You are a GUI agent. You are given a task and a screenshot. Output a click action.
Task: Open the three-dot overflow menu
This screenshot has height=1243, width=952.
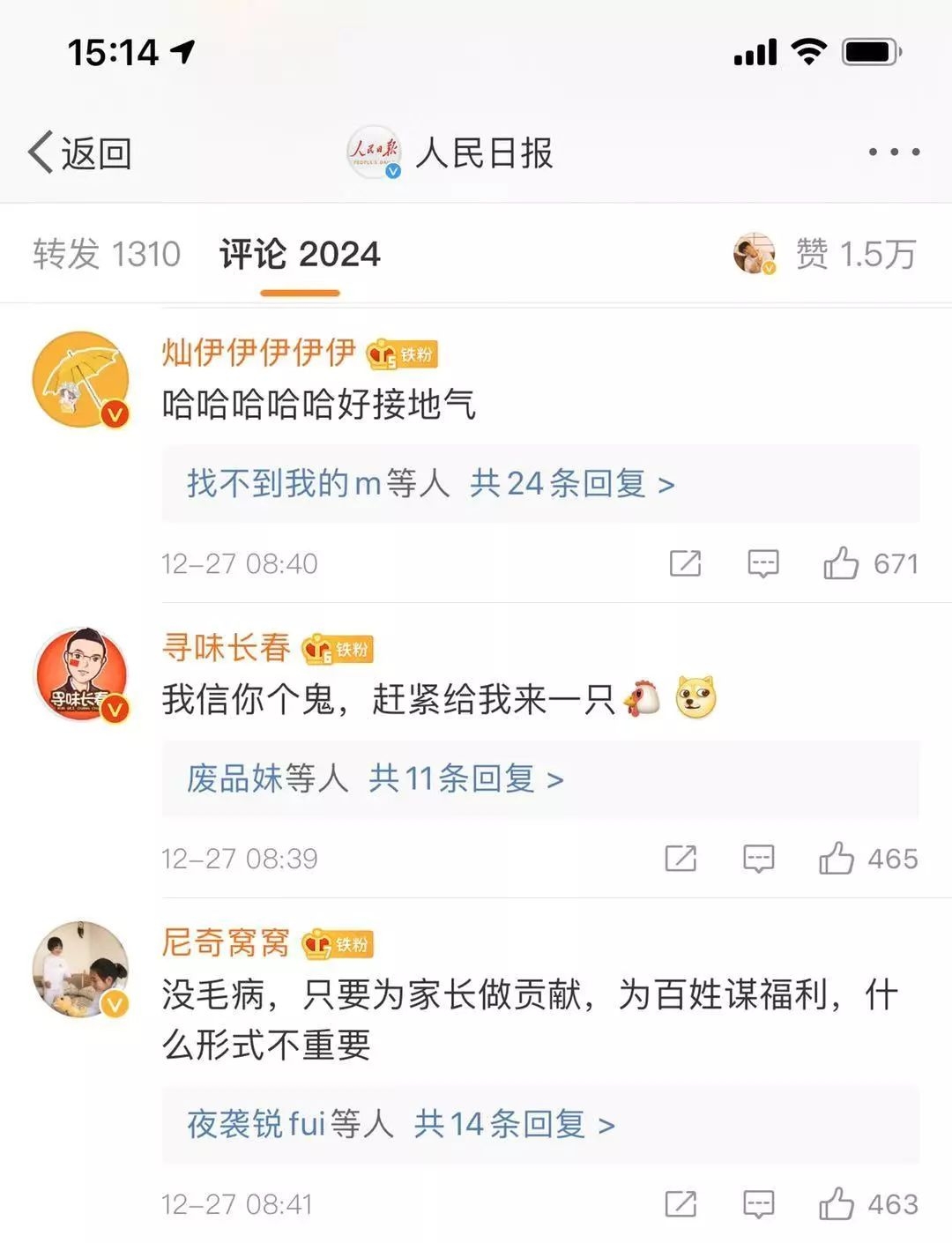[x=893, y=153]
